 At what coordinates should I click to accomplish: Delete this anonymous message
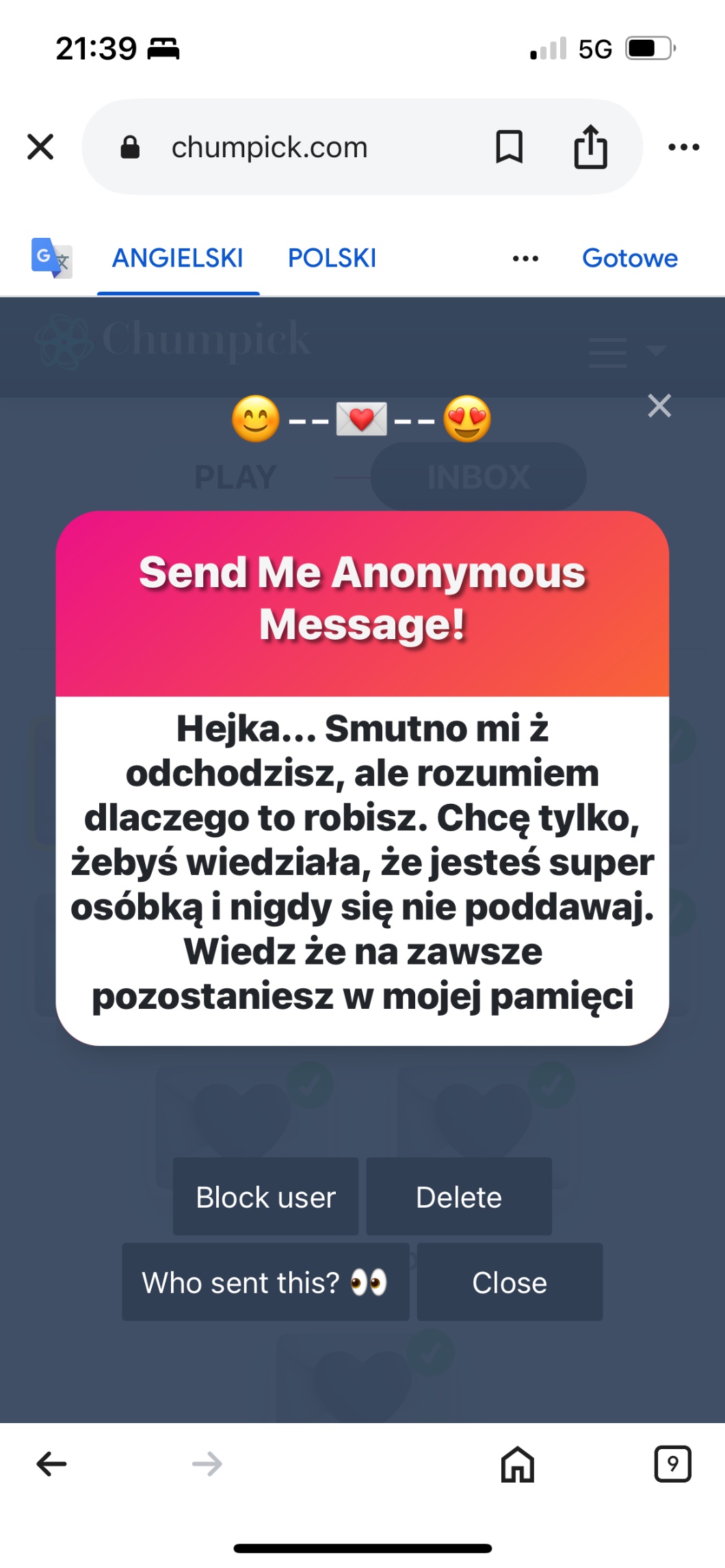[x=459, y=1197]
